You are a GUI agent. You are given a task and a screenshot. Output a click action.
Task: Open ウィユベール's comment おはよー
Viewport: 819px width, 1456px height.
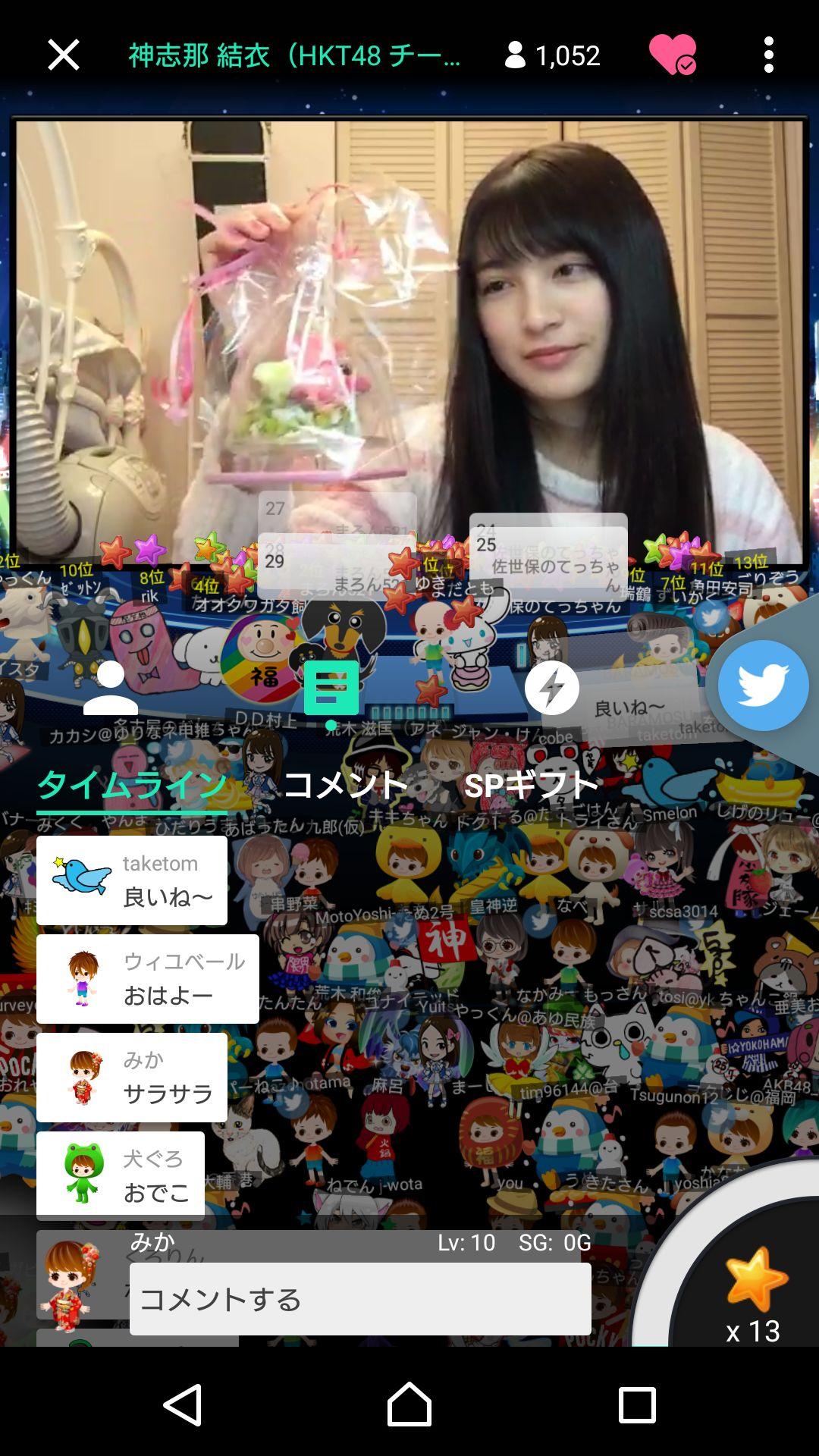(x=148, y=979)
